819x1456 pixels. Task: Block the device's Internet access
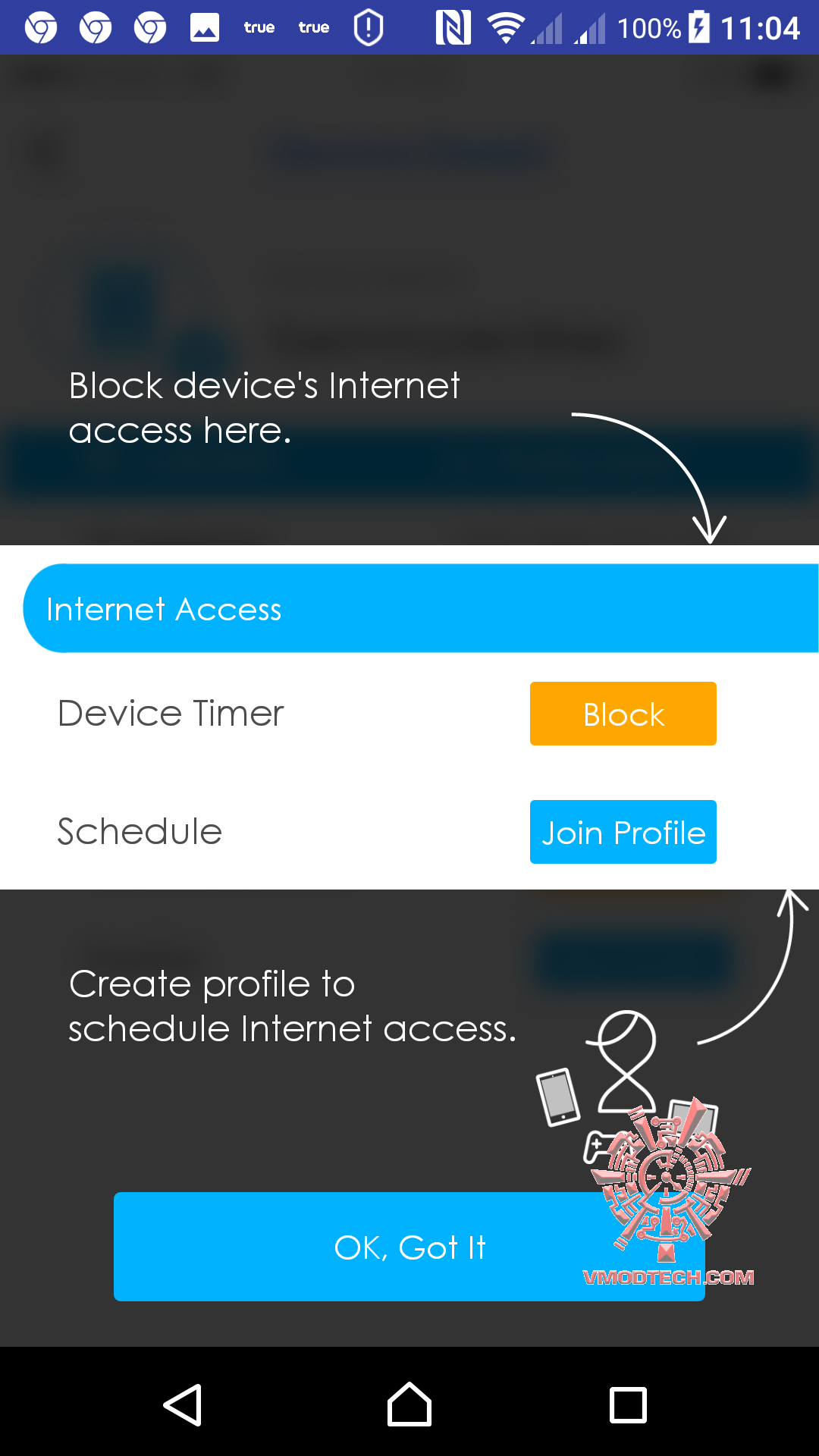click(x=623, y=714)
